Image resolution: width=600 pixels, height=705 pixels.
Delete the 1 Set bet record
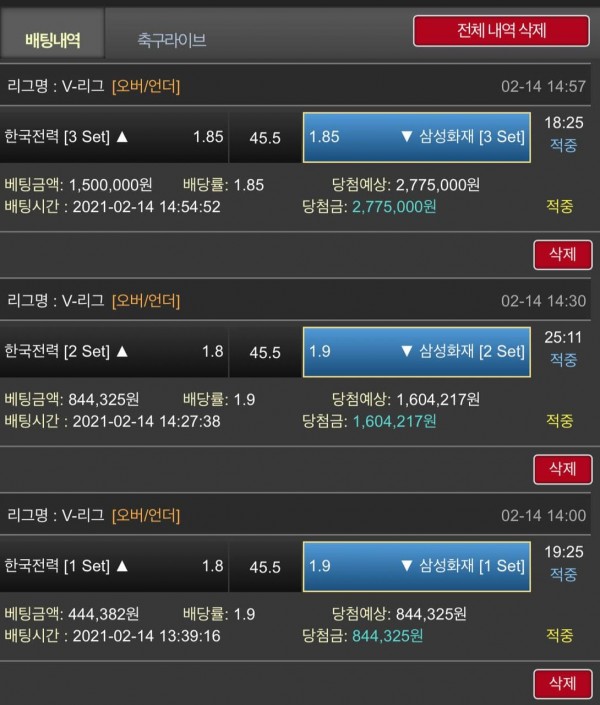point(562,683)
